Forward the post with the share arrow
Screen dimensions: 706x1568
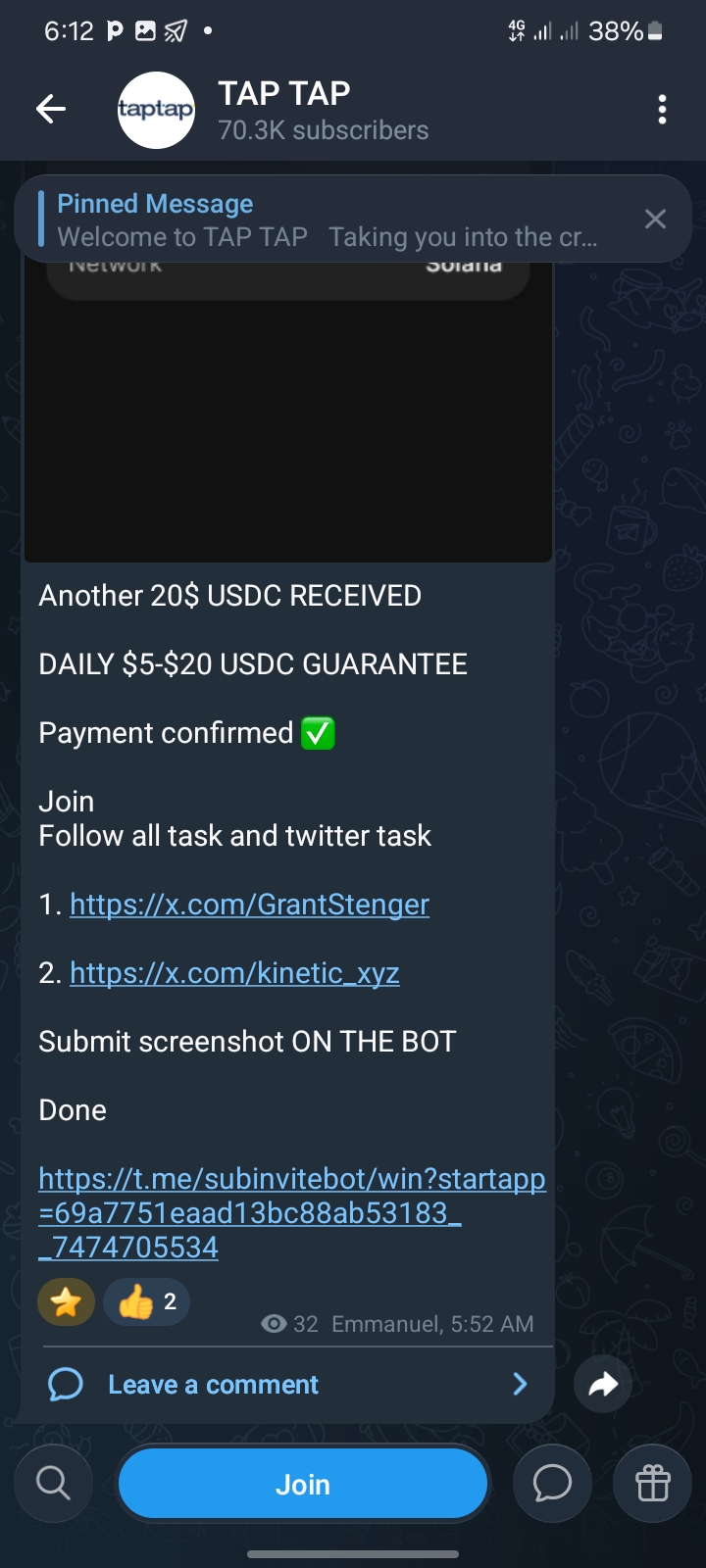pyautogui.click(x=602, y=1384)
